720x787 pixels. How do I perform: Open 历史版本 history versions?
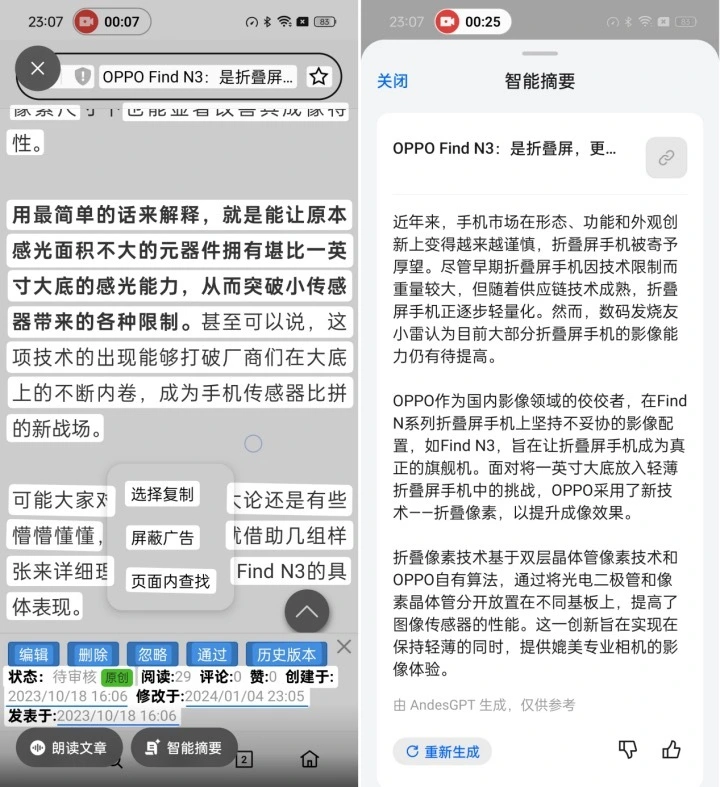pyautogui.click(x=286, y=654)
